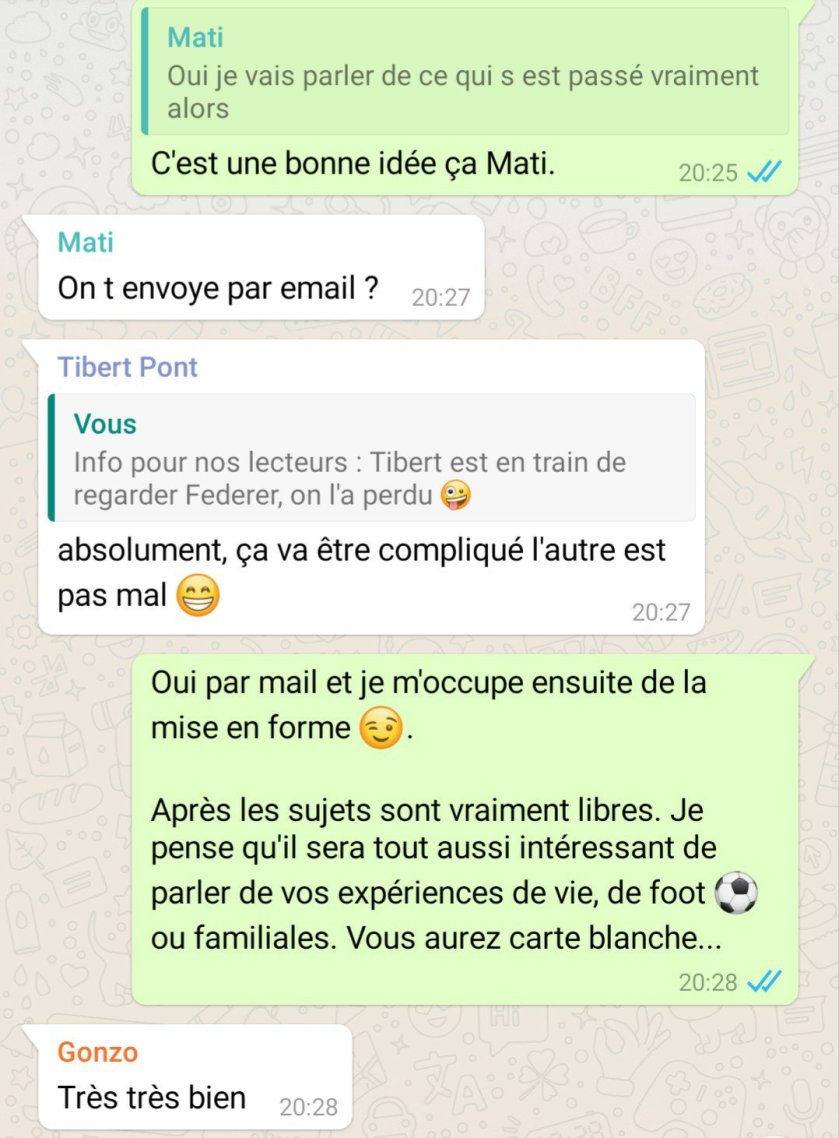Open the quoted 'Vous' message about Federer
Screen dimensions: 839x1138
pyautogui.click(x=371, y=458)
